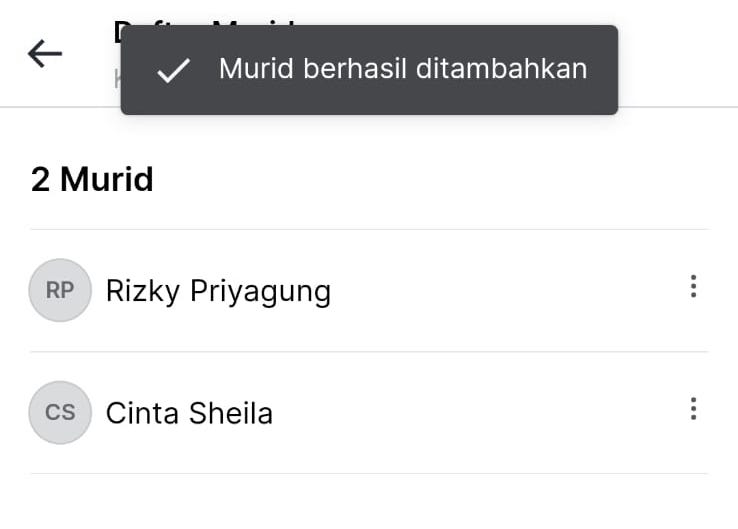The height and width of the screenshot is (529, 738).
Task: Open Rizky Priyagung's student entry
Action: [x=218, y=291]
